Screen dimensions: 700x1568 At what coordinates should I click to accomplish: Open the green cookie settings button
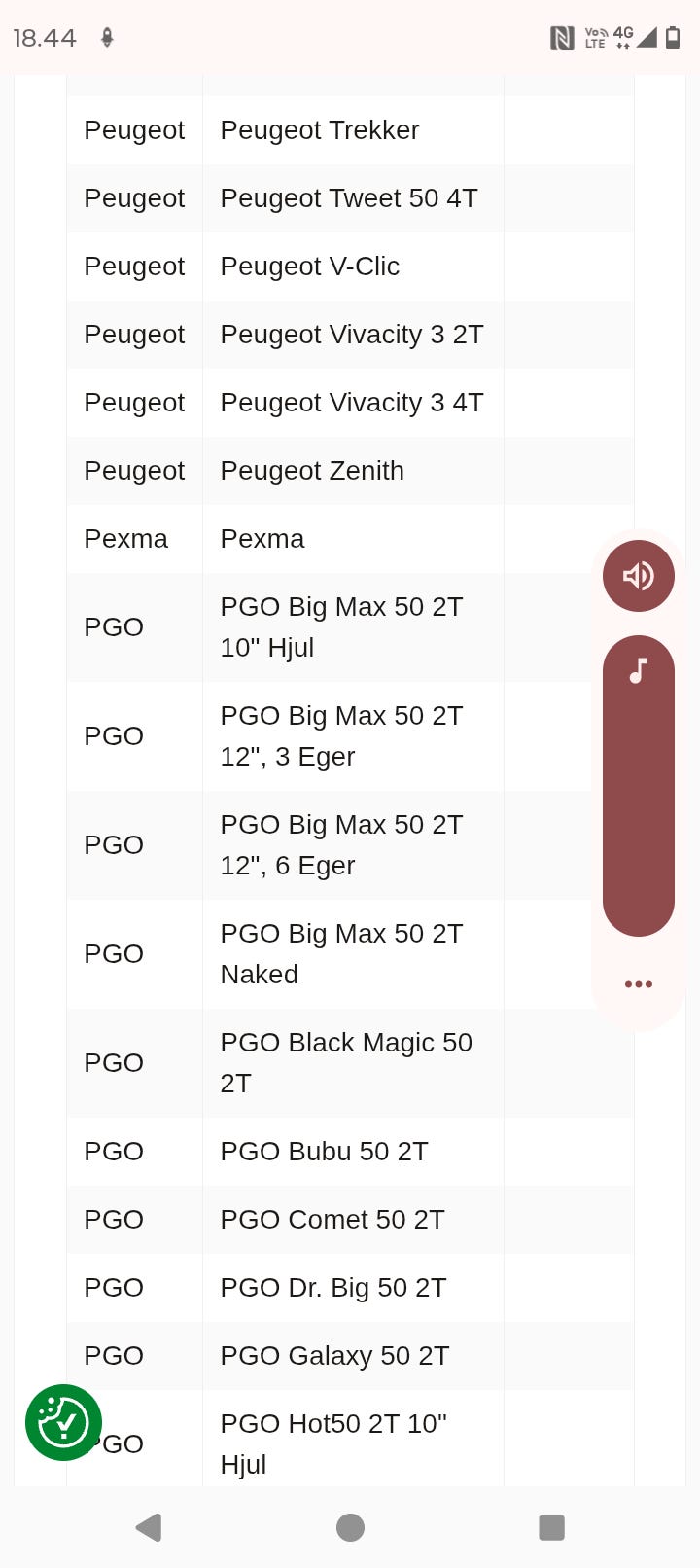[64, 1423]
